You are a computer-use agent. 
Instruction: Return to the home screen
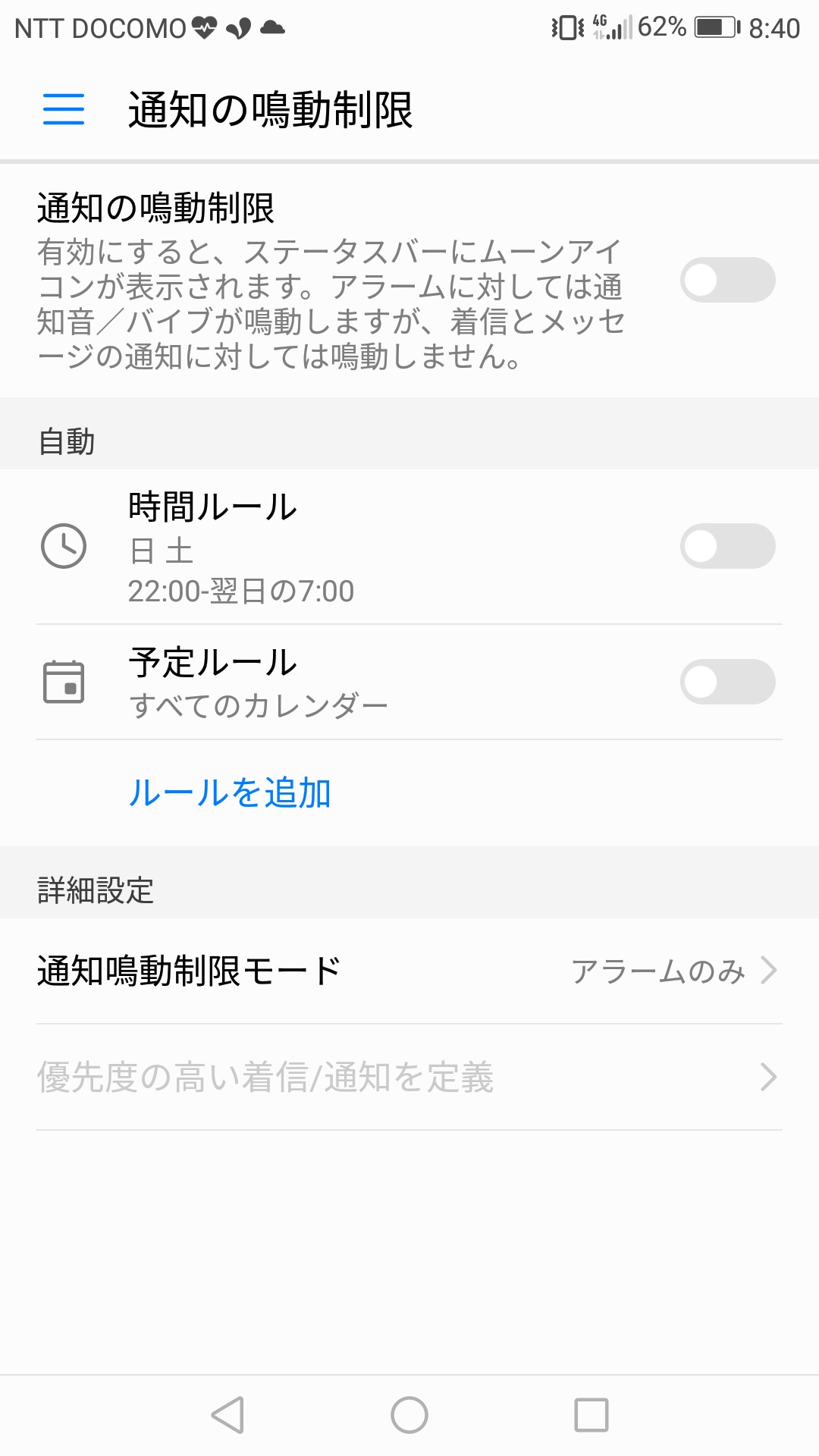[x=409, y=1415]
